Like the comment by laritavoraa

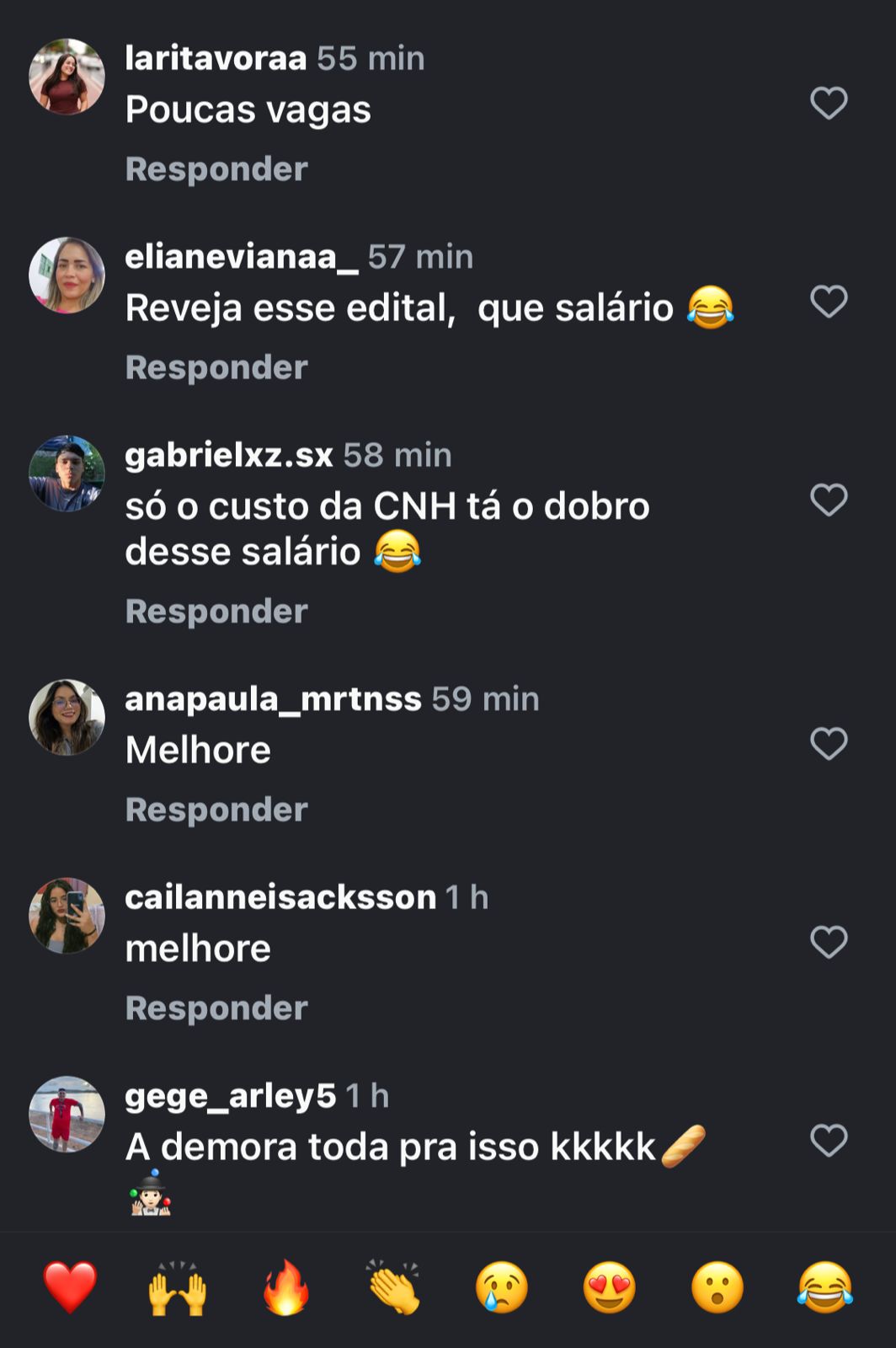point(829,104)
